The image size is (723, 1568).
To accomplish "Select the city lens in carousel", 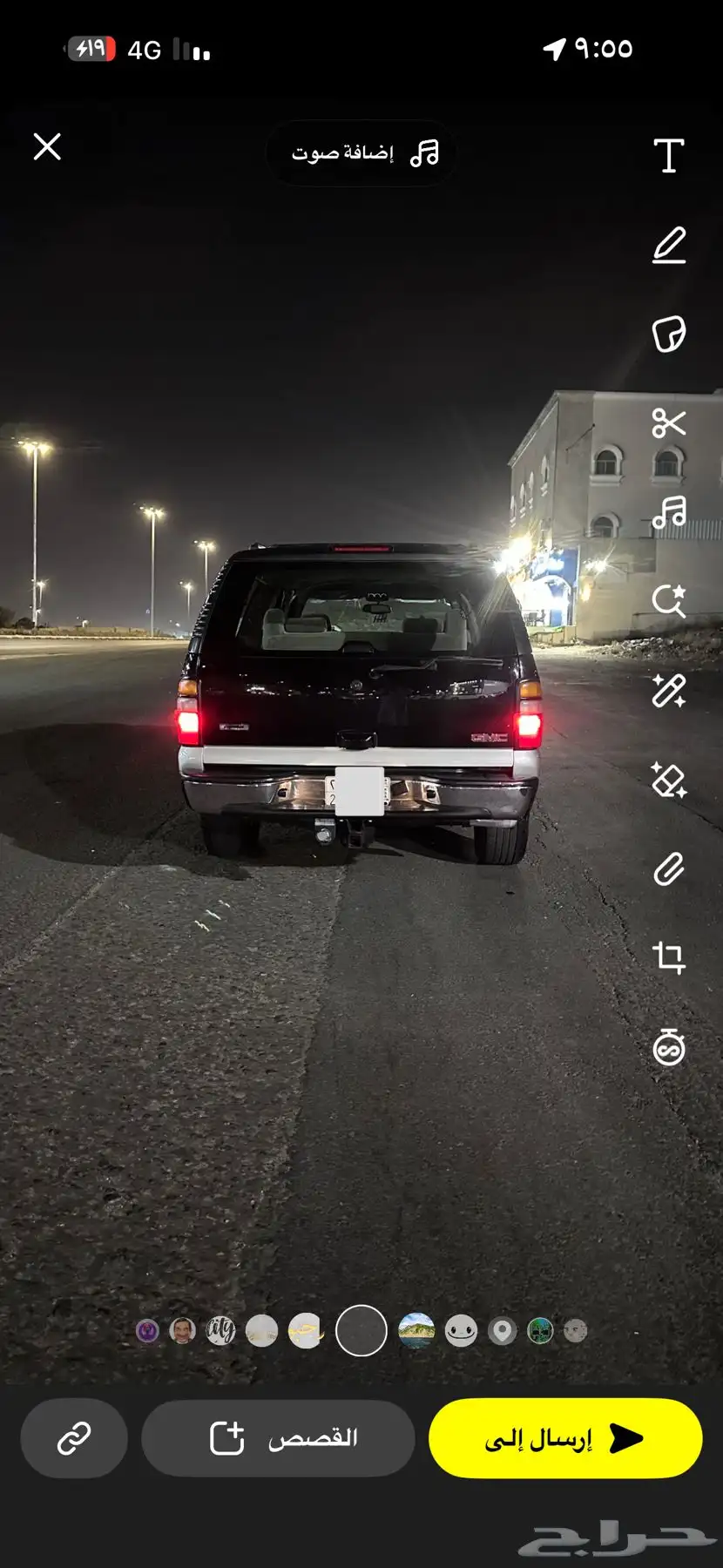I will coord(220,1330).
